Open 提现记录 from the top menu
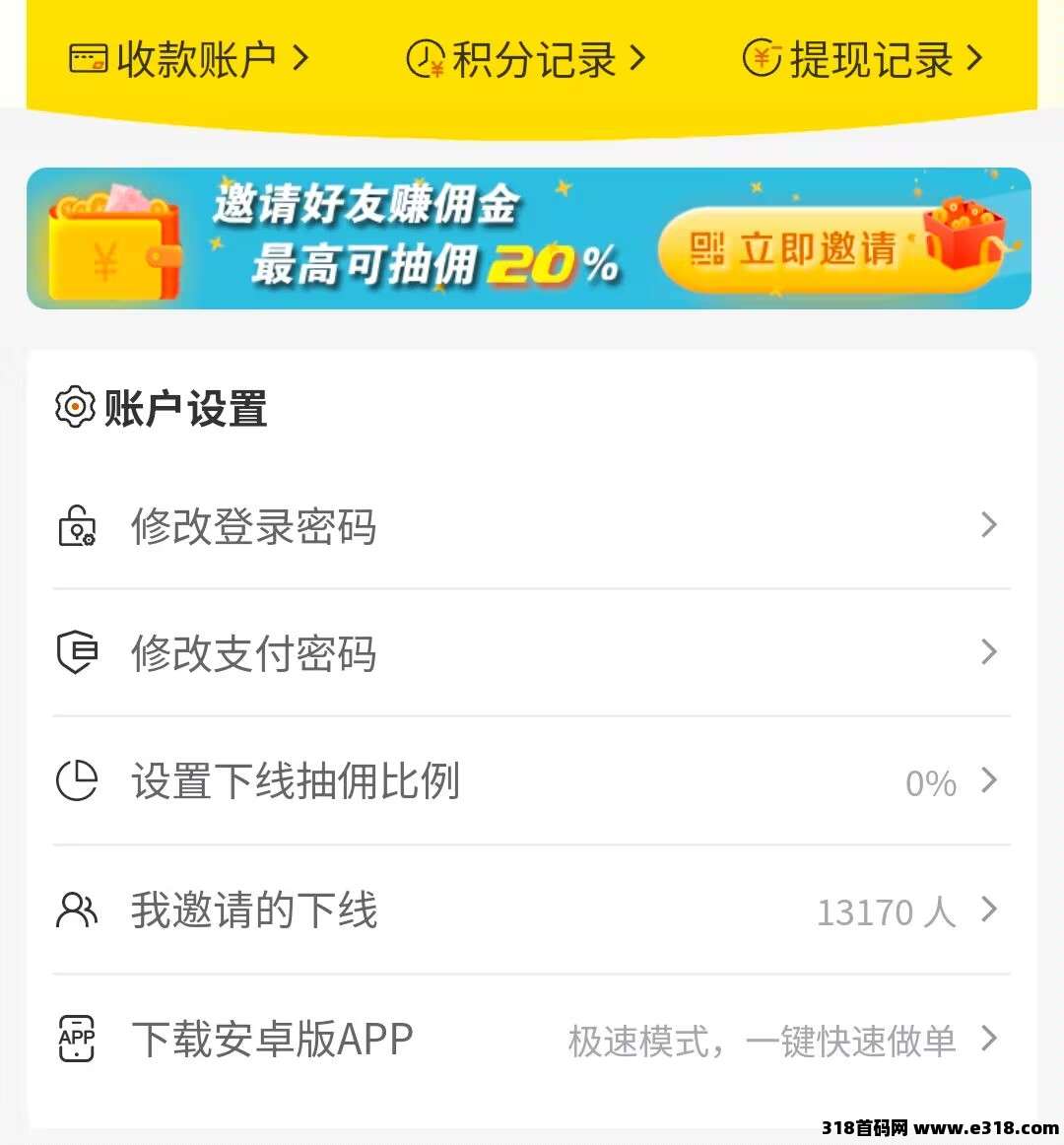Viewport: 1064px width, 1145px height. tap(867, 57)
